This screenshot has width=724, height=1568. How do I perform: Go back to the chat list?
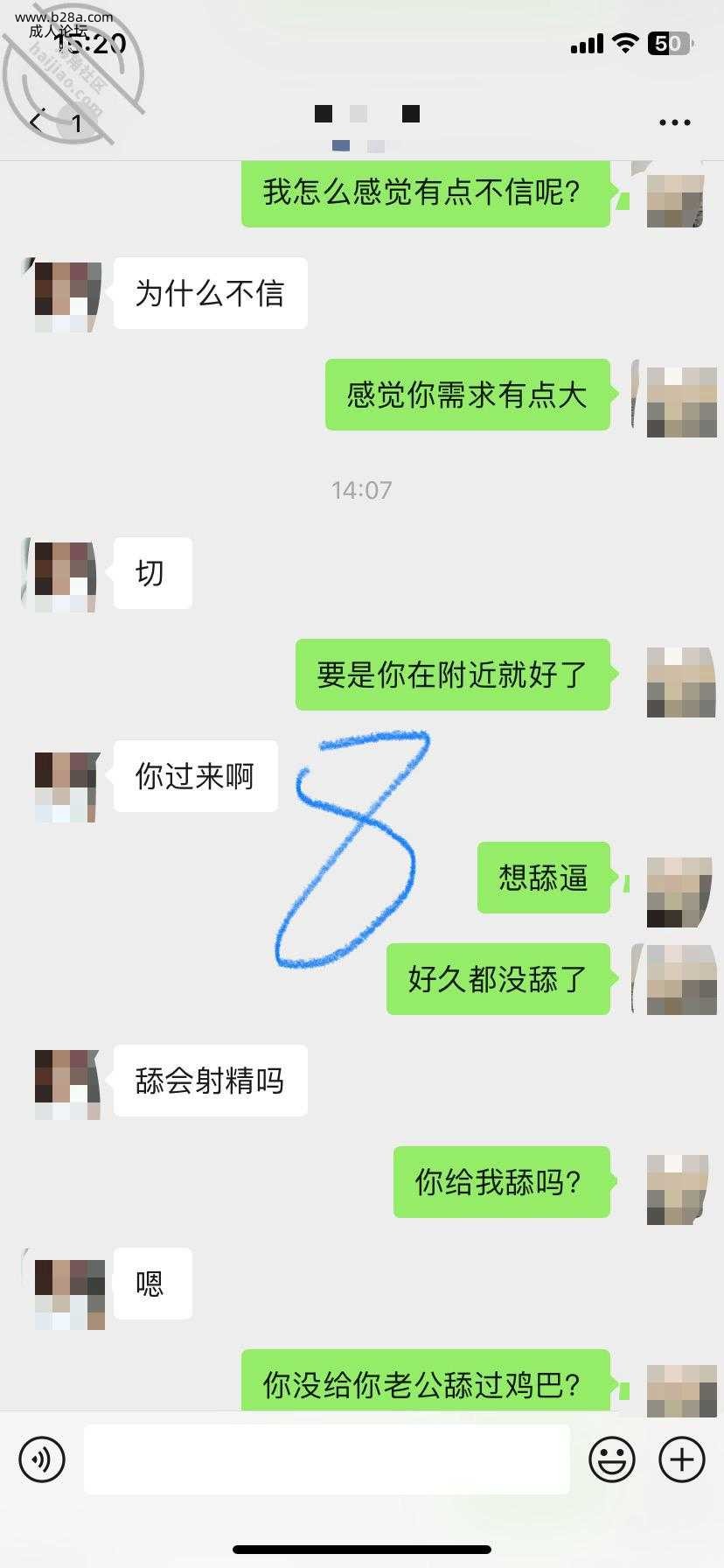pos(37,122)
